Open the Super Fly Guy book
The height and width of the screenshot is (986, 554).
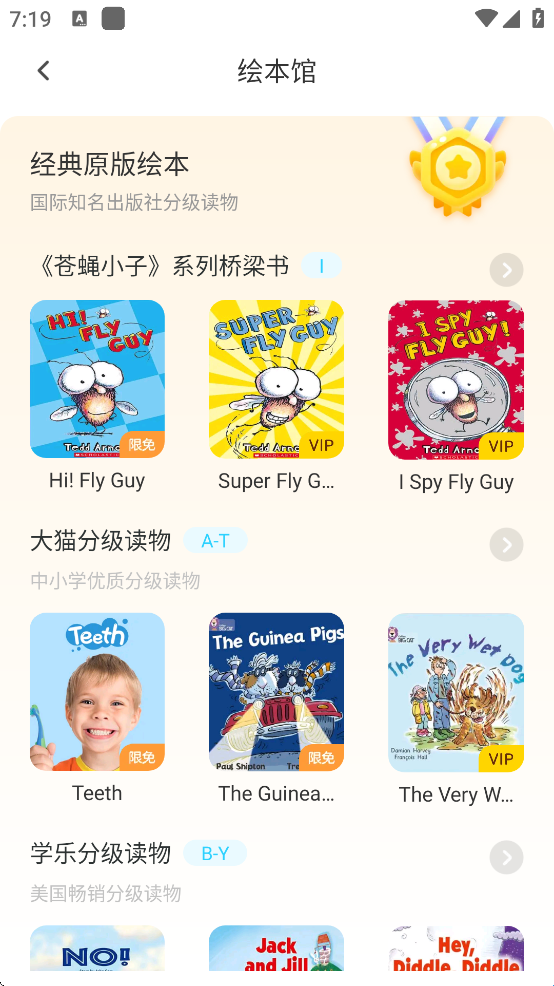[x=277, y=379]
